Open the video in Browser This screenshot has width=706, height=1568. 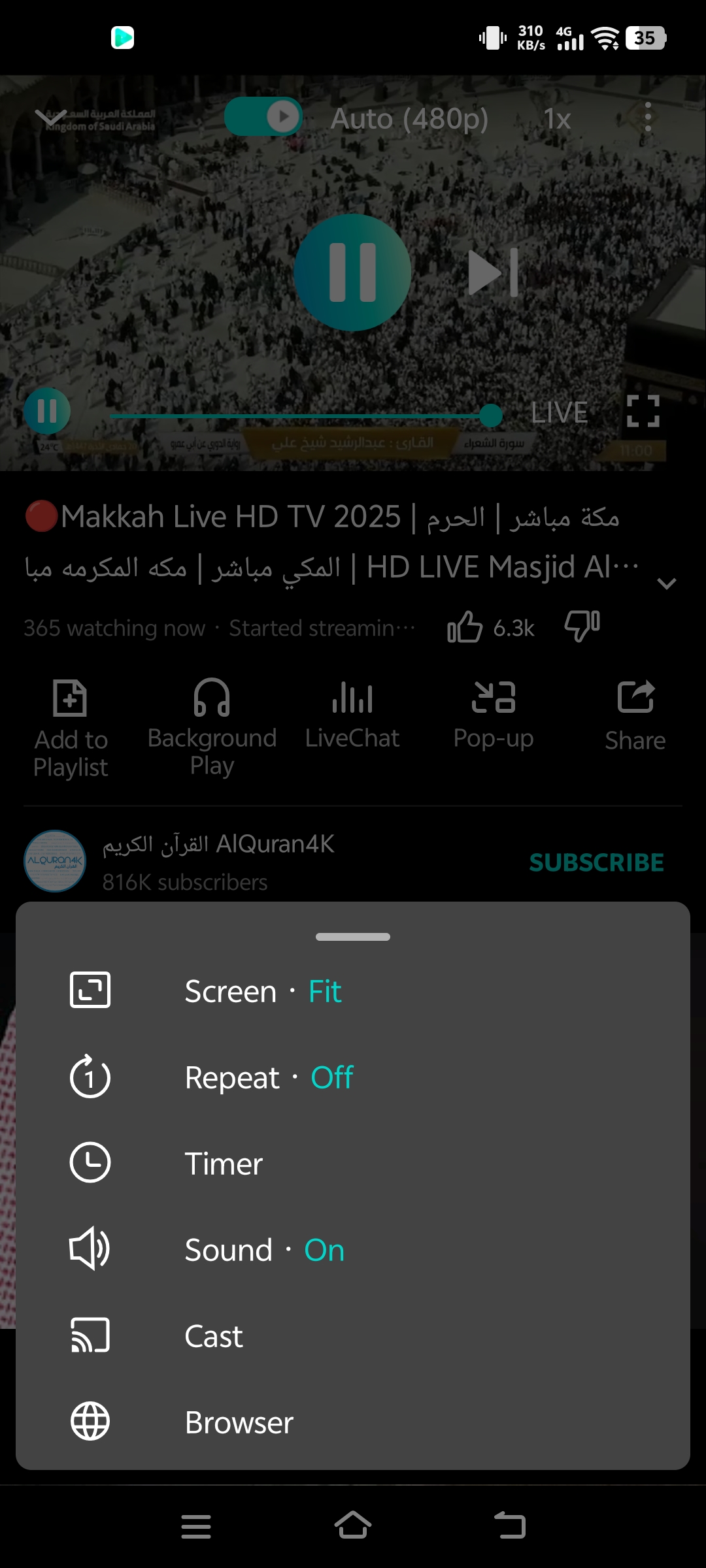tap(239, 1422)
